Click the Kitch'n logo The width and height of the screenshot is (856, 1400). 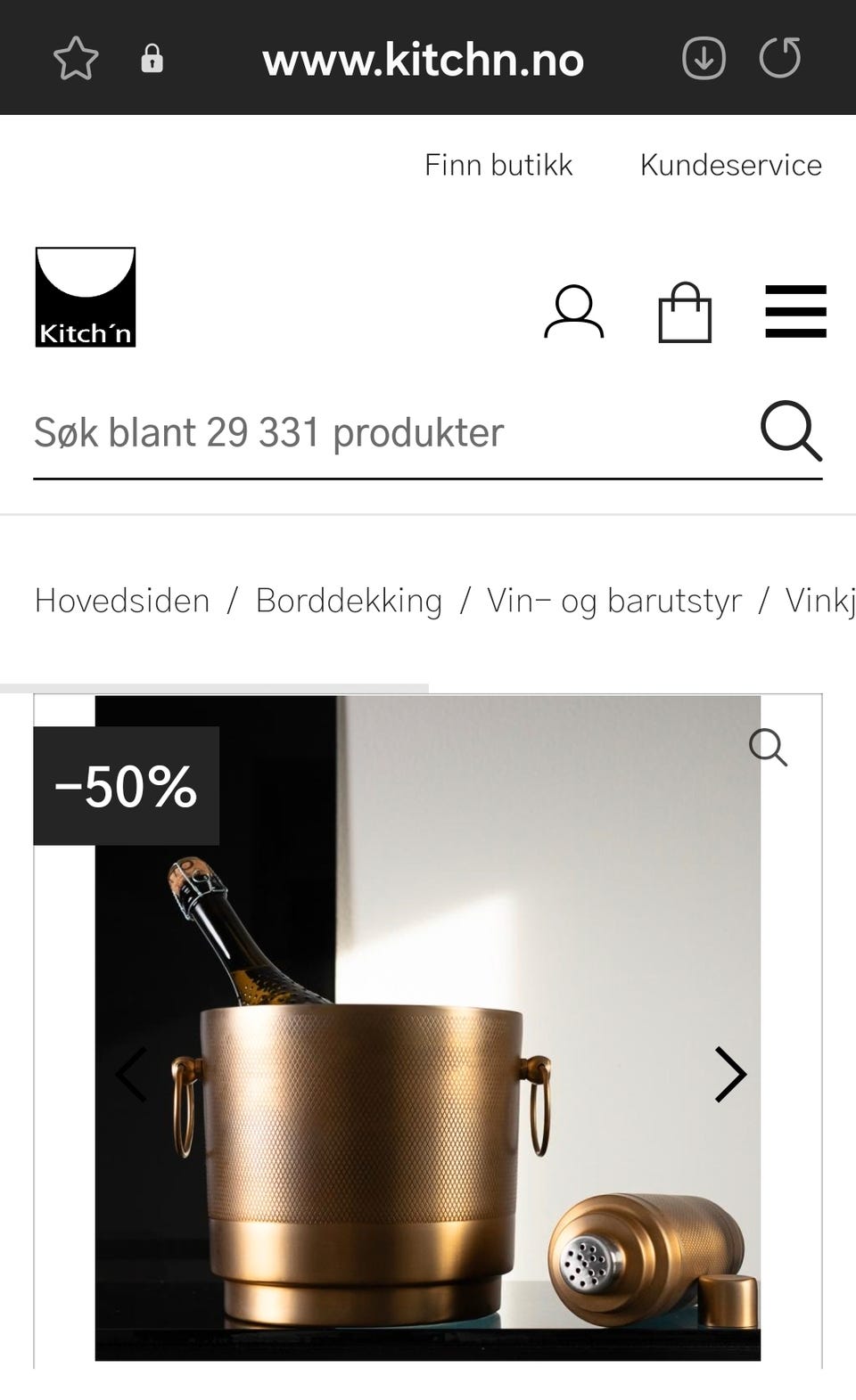coord(85,296)
